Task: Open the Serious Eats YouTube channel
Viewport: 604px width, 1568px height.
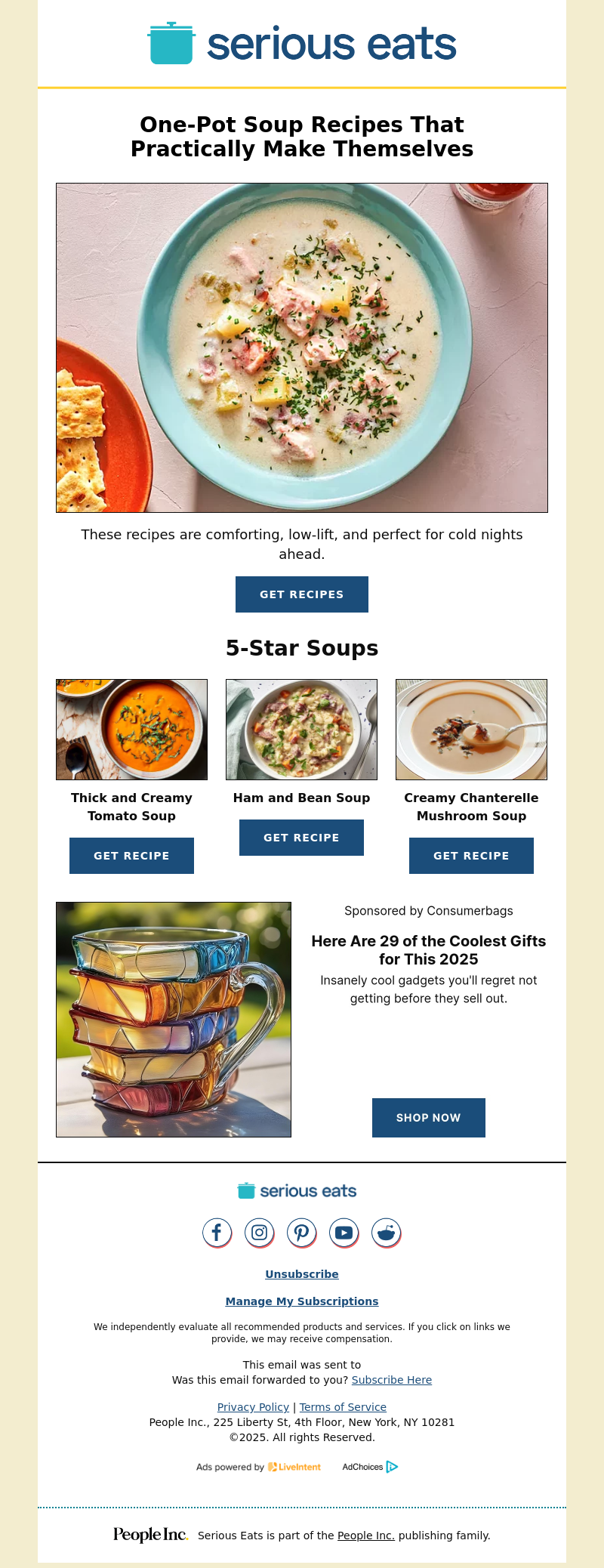Action: [344, 1233]
